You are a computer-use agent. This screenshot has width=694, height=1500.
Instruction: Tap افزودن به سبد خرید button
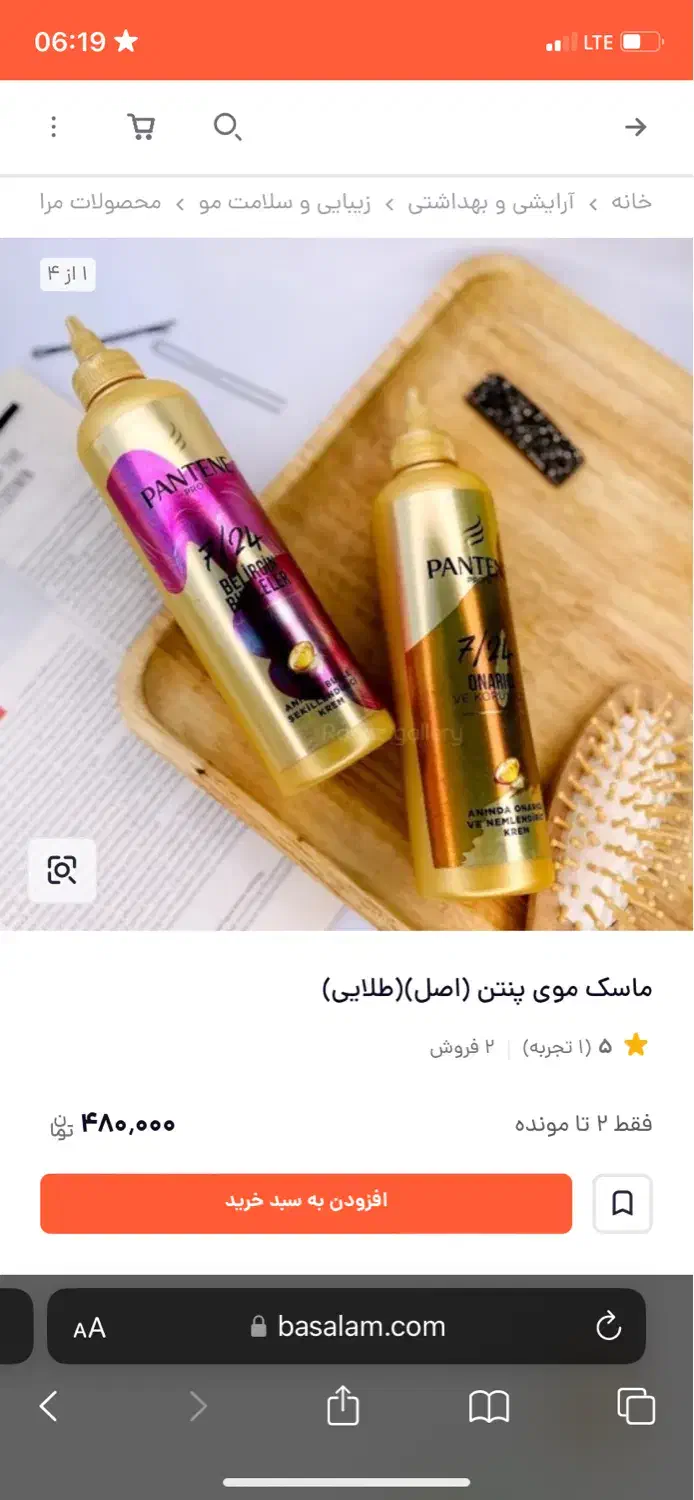click(306, 1203)
